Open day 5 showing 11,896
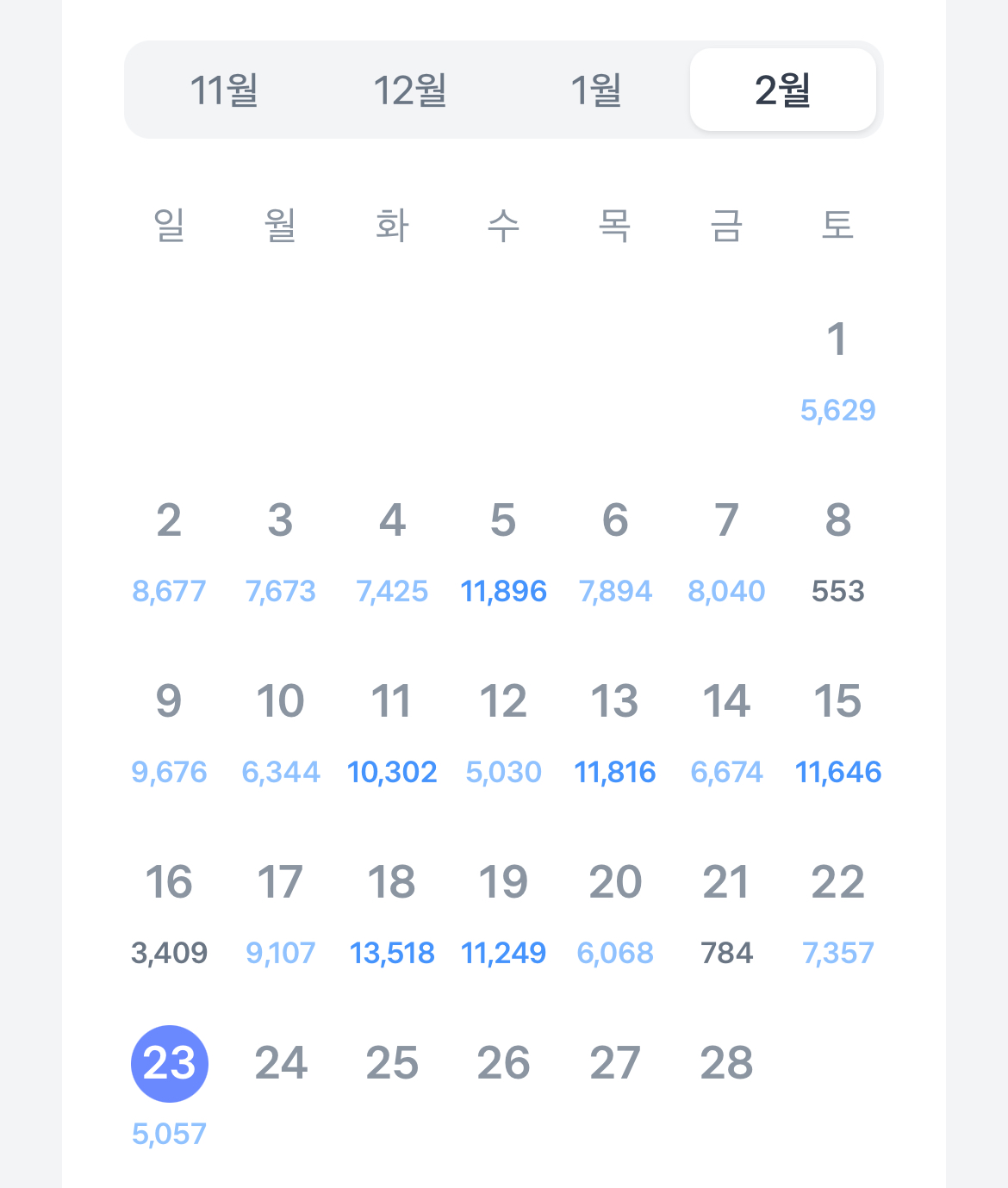 (x=503, y=551)
